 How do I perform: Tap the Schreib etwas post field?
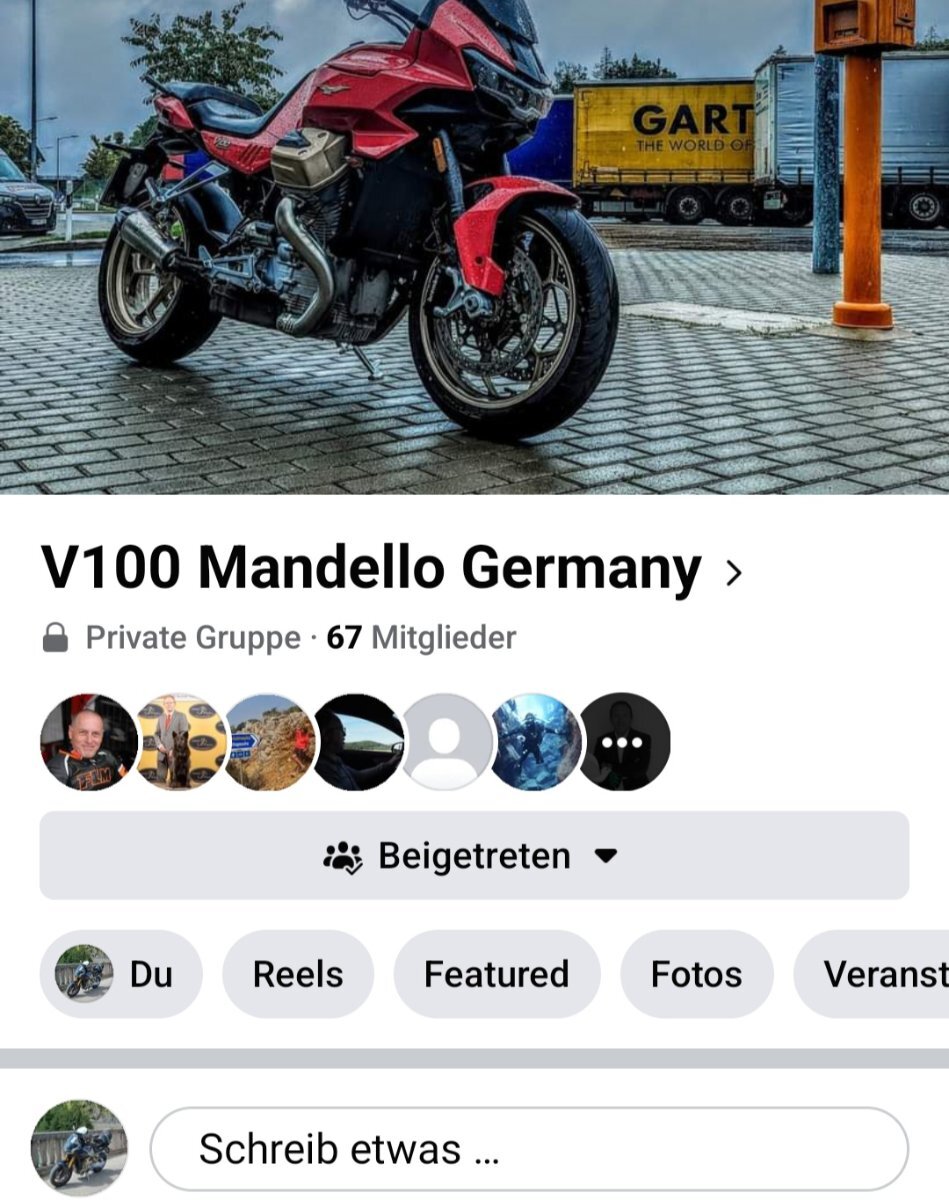tap(528, 1149)
